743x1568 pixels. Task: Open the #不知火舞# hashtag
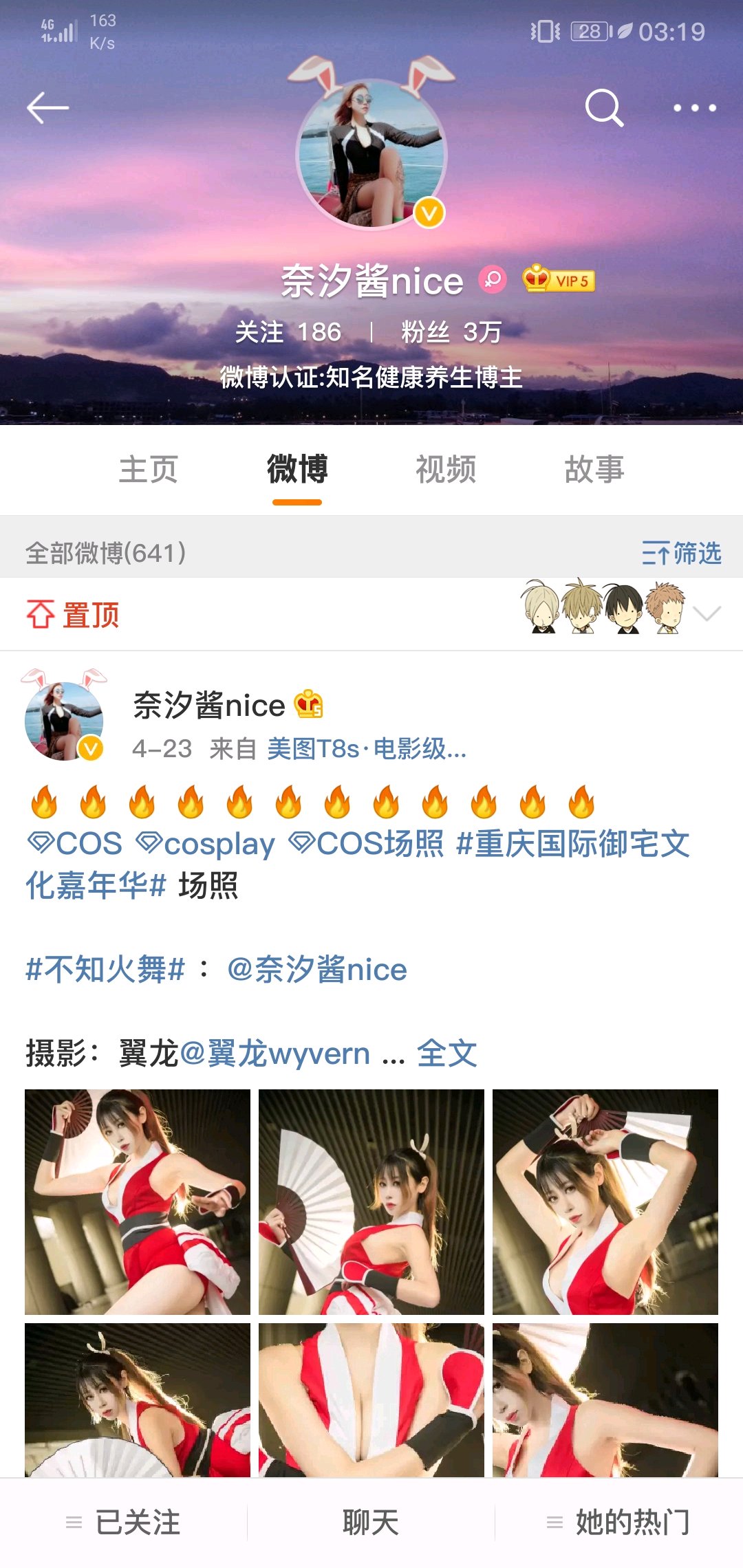[x=105, y=970]
